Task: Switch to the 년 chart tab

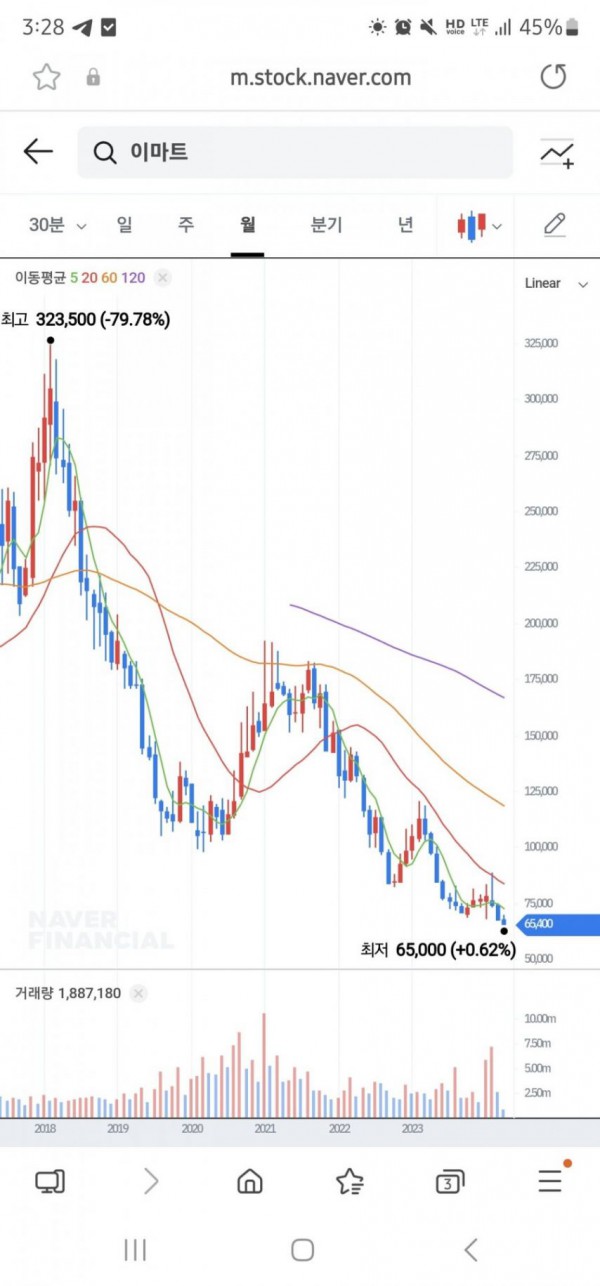Action: [405, 225]
